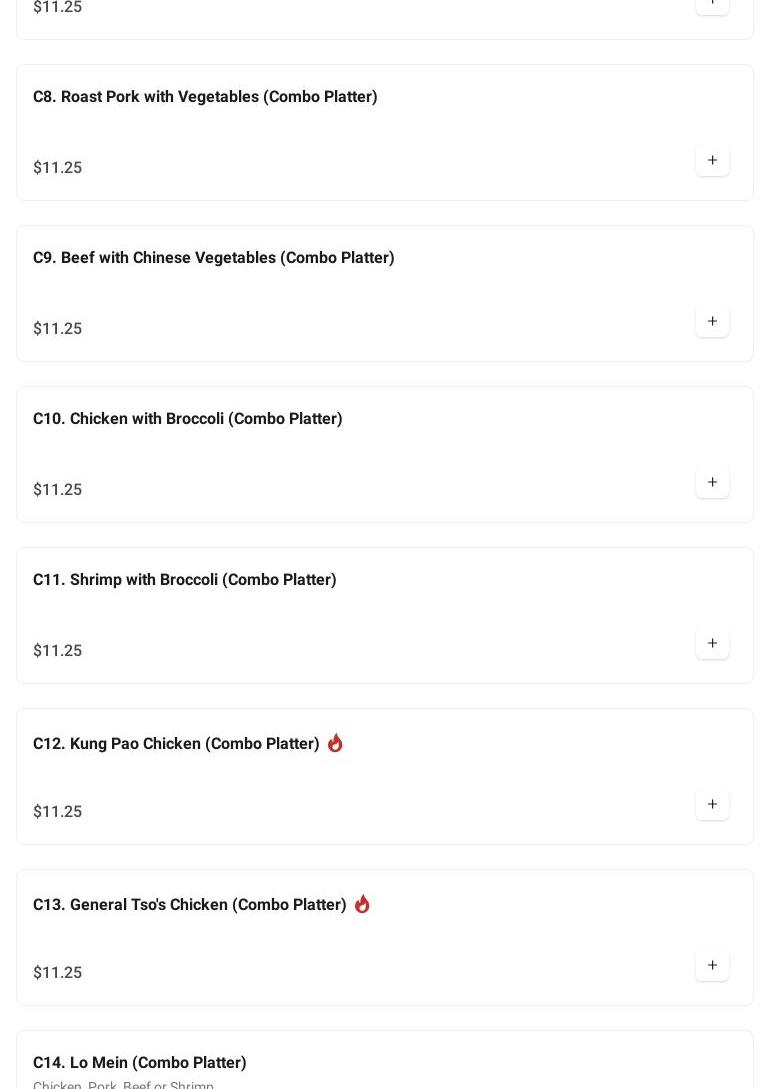Open the C14 Lo Mein combo platter
Image resolution: width=770 pixels, height=1089 pixels.
coord(139,1063)
